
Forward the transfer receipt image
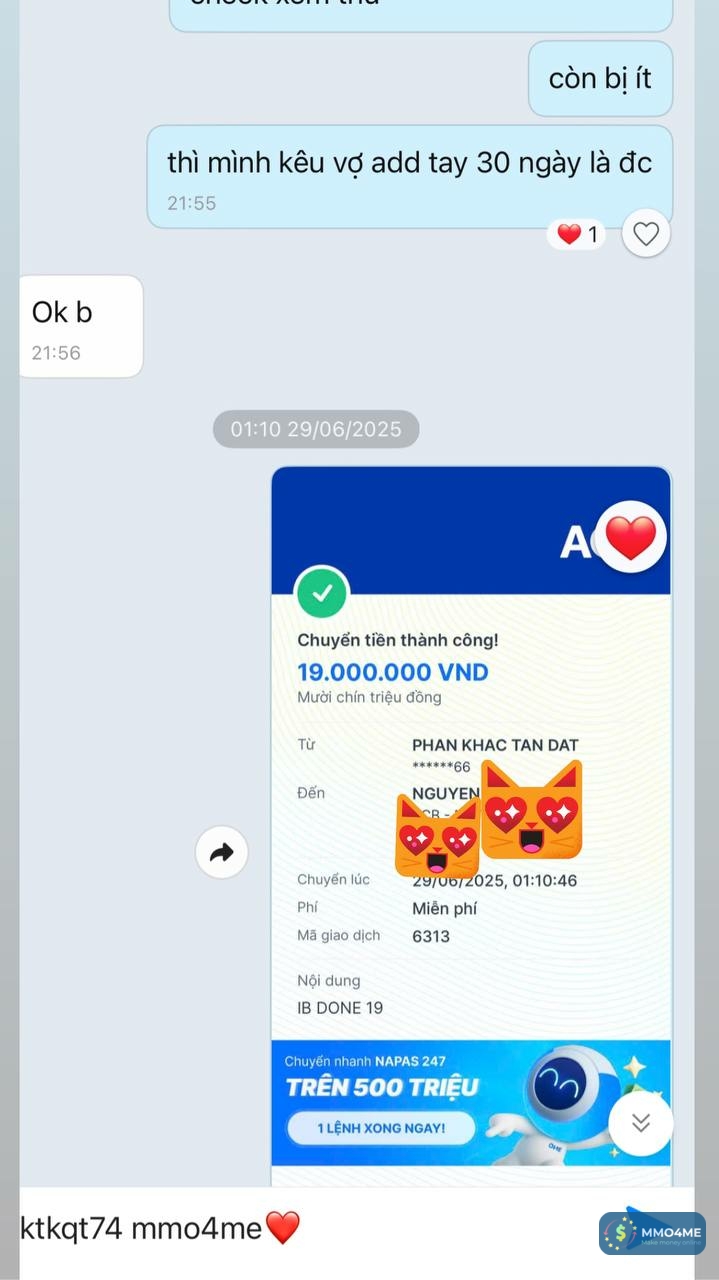coord(221,852)
